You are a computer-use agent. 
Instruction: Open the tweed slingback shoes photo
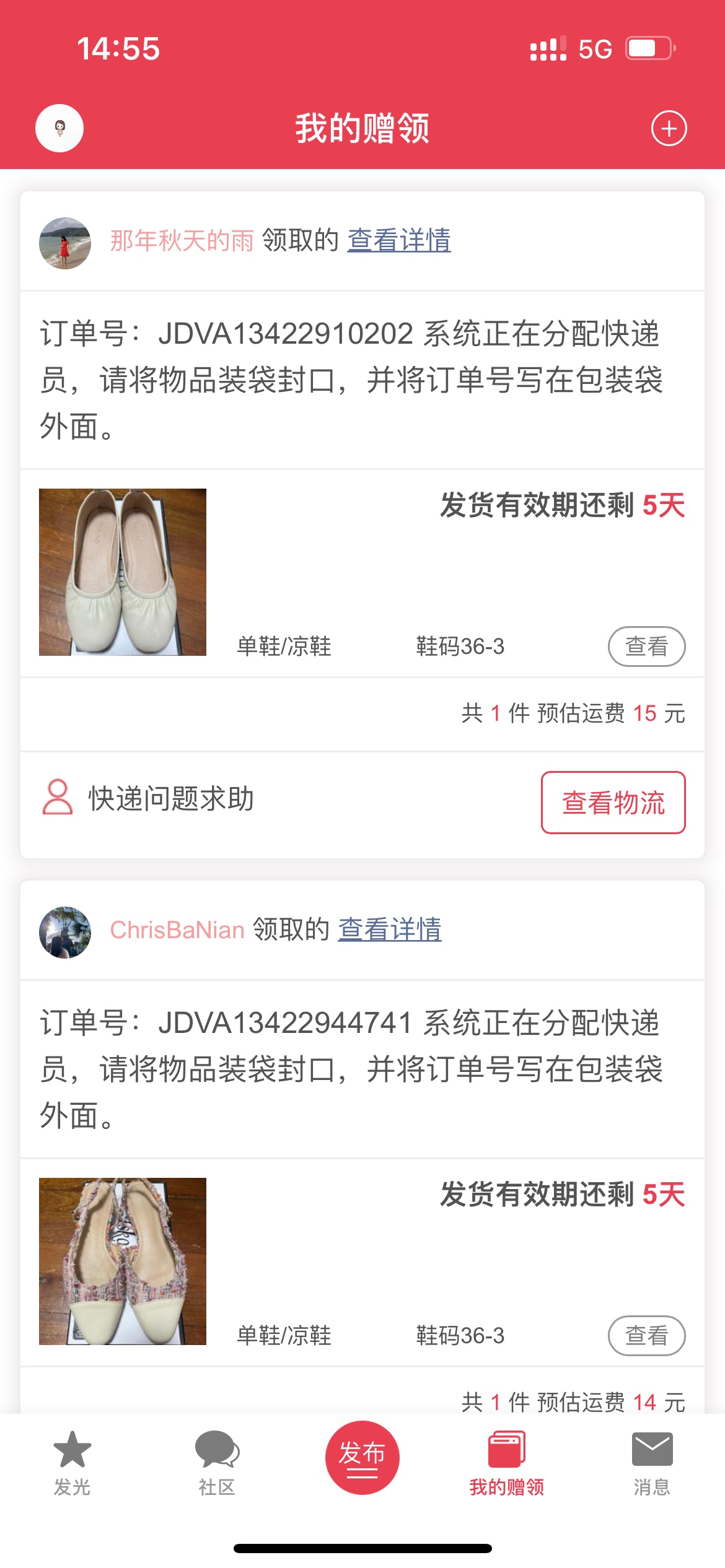pos(123,1261)
